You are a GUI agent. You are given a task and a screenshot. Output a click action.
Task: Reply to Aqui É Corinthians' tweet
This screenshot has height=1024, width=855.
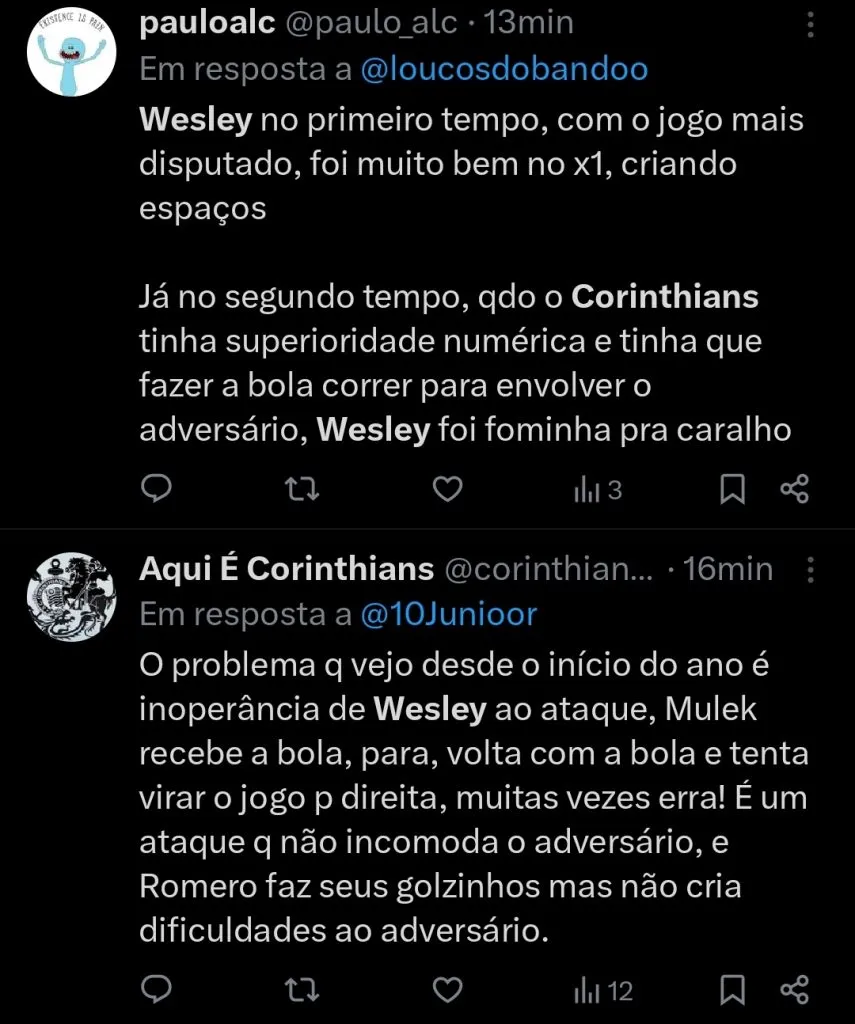(x=157, y=990)
